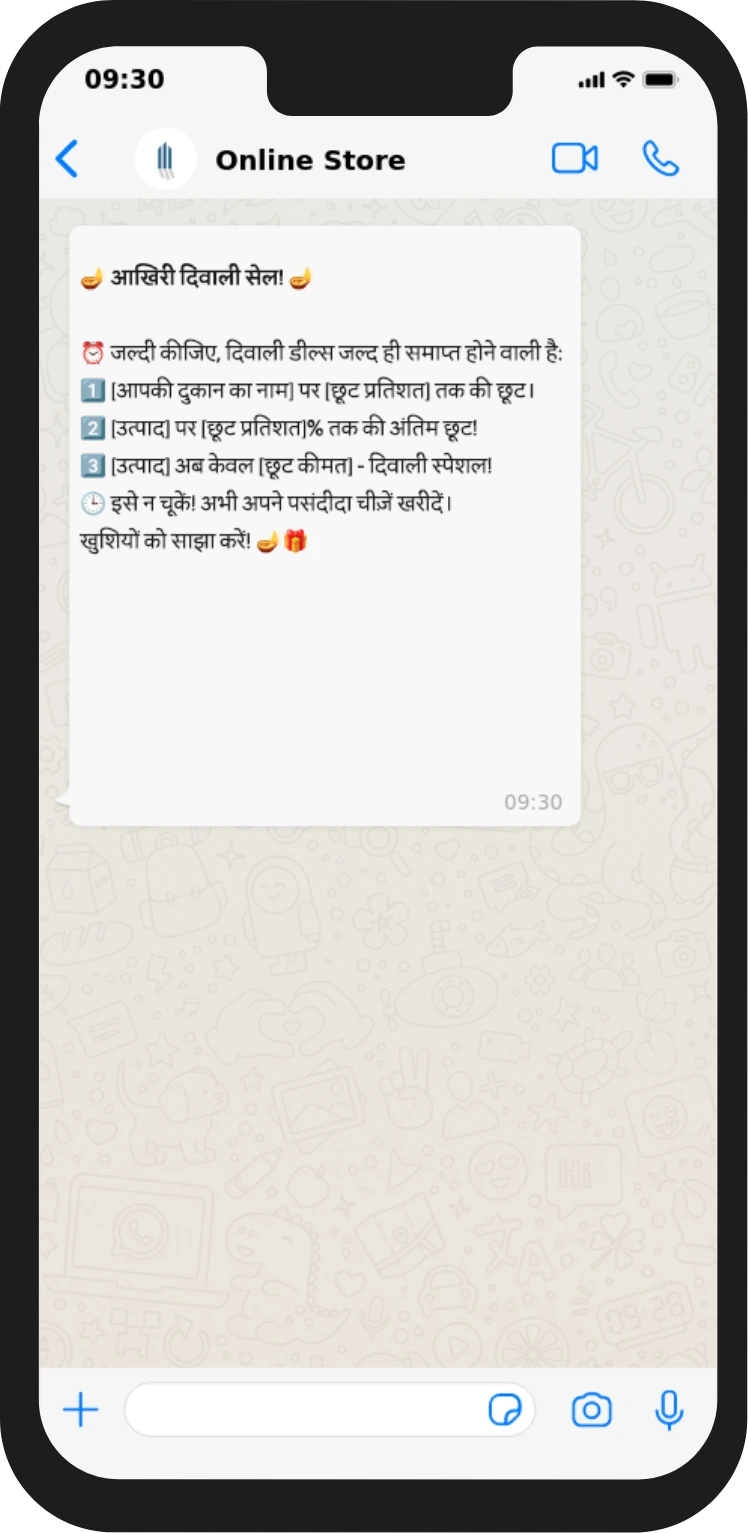Record a voice message with the microphone
Image resolution: width=748 pixels, height=1533 pixels.
click(669, 1411)
